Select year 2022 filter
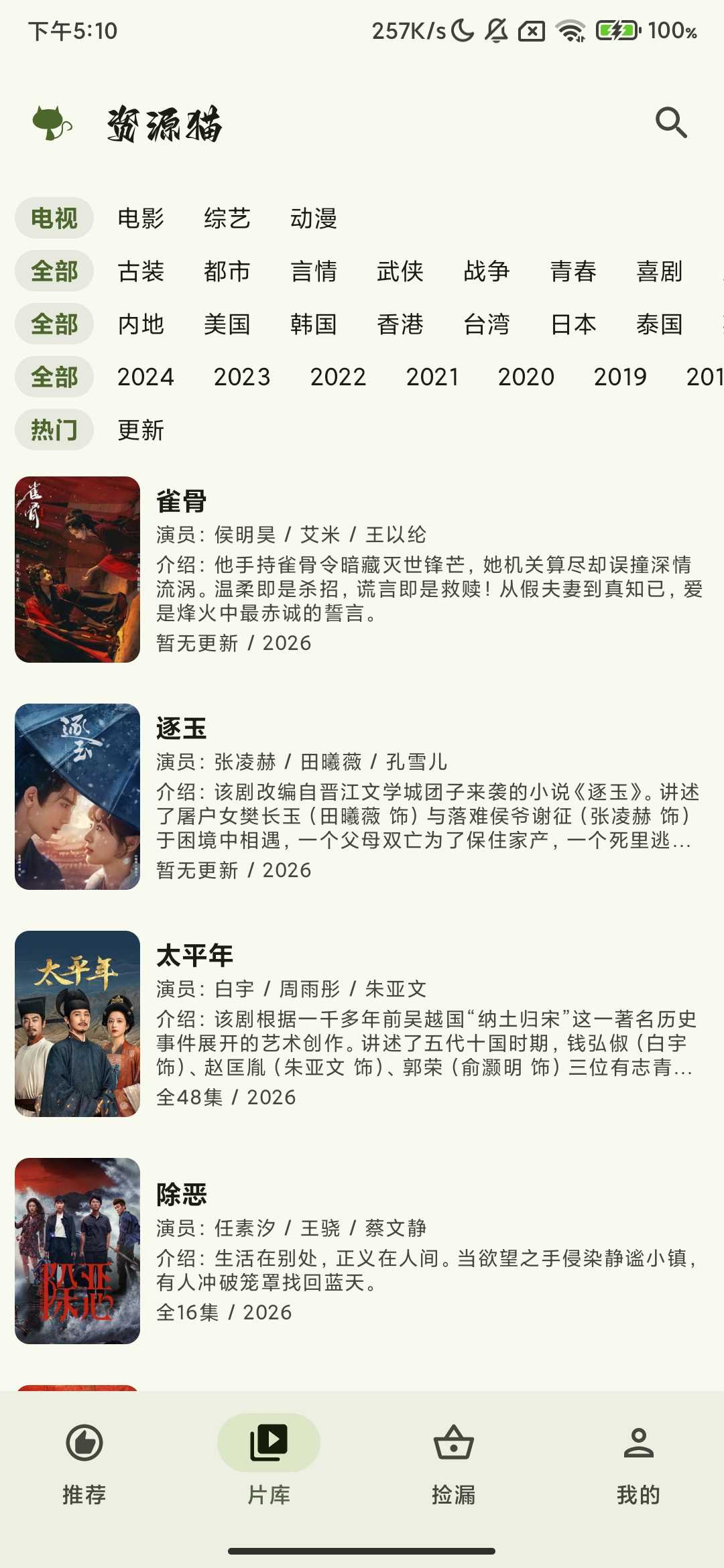The image size is (724, 1568). 338,377
